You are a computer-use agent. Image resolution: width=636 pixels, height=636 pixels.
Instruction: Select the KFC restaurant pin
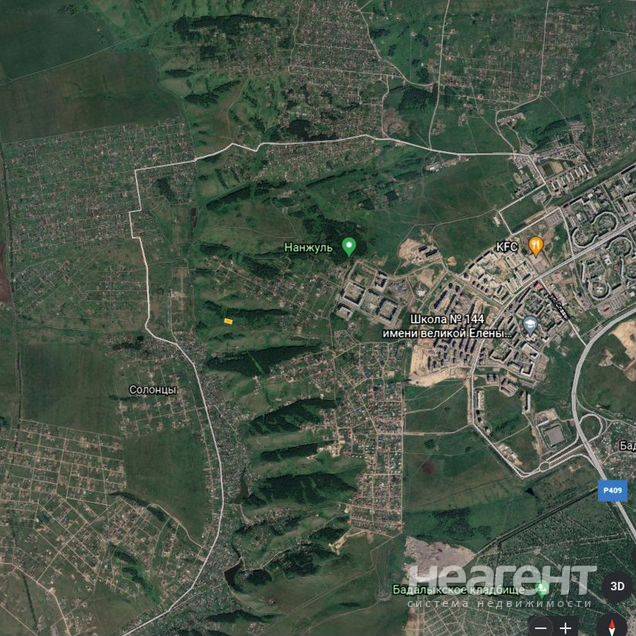(x=536, y=244)
